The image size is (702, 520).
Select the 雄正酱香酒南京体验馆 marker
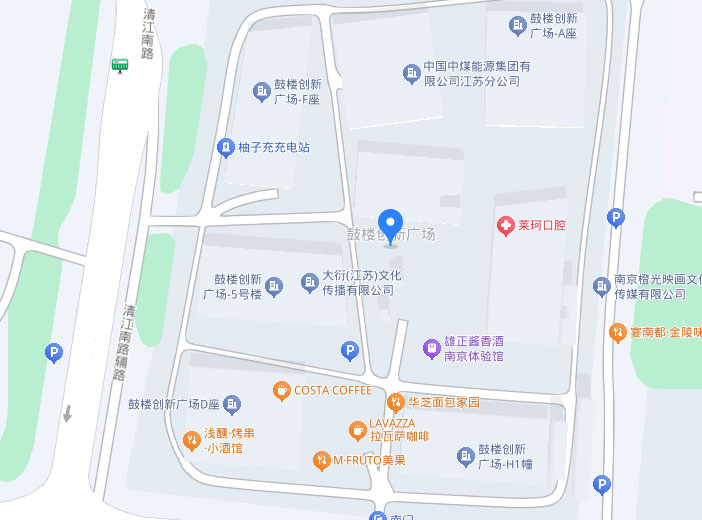(x=431, y=348)
